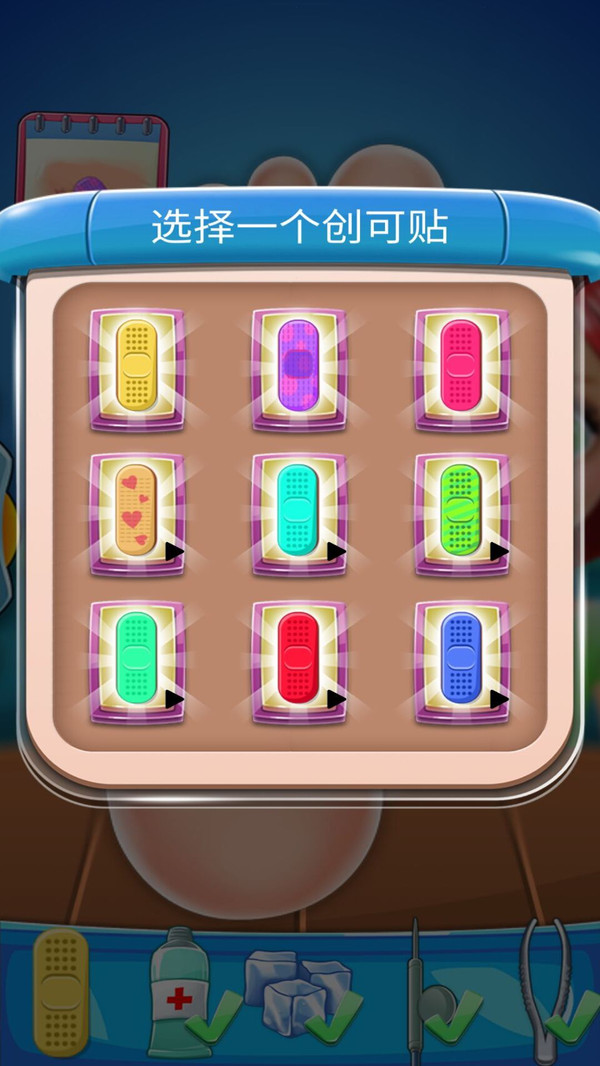The width and height of the screenshot is (600, 1066).
Task: Choose the purple band-aid
Action: [x=299, y=367]
